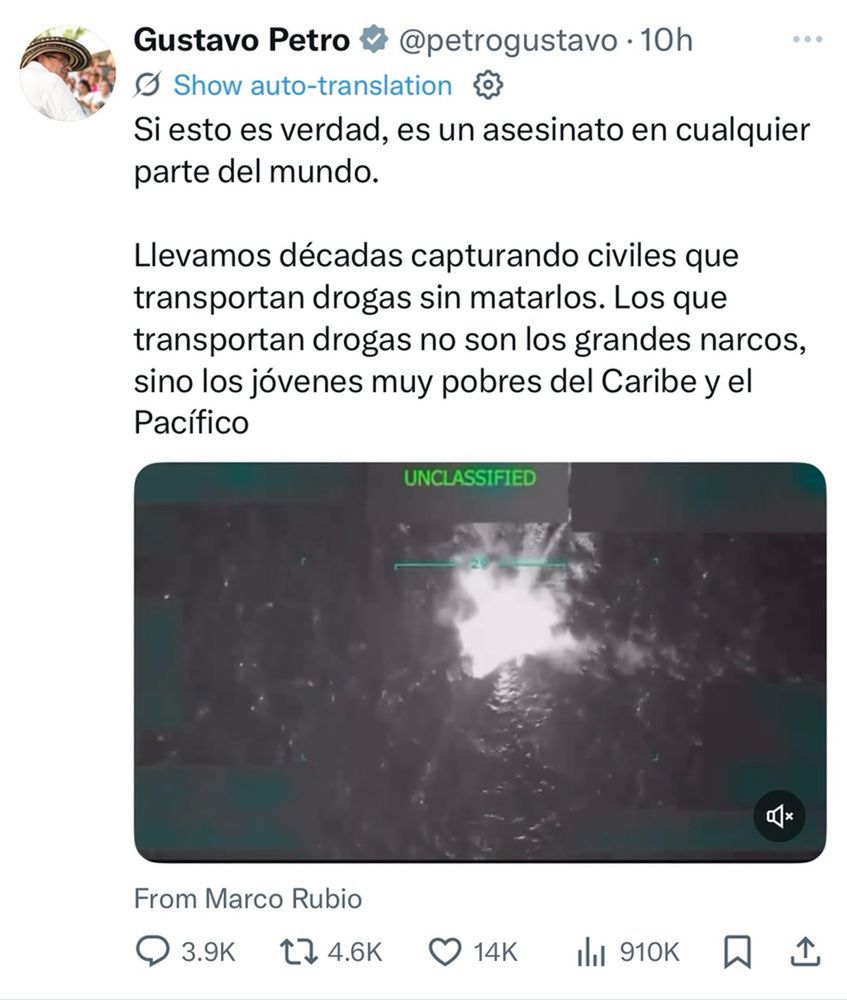Open translation settings gear
Viewport: 847px width, 1000px height.
click(488, 85)
